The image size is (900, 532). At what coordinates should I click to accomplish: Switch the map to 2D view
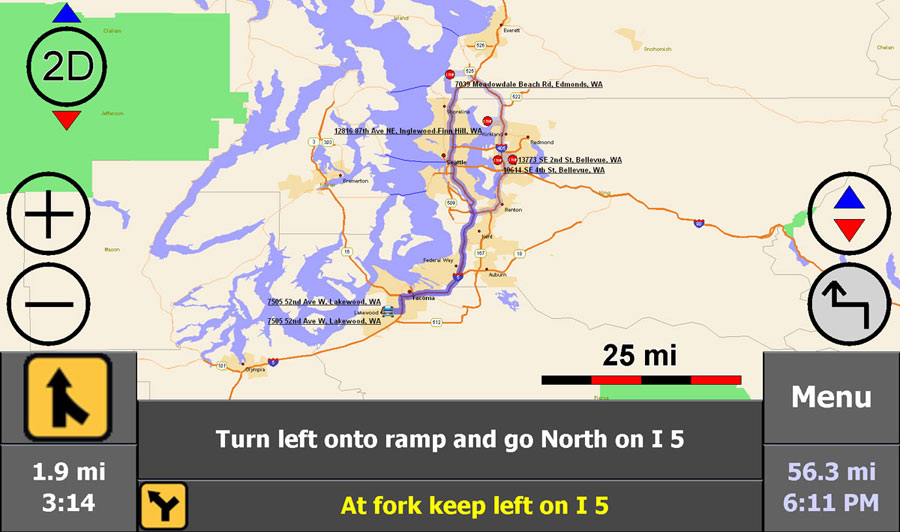(x=67, y=67)
